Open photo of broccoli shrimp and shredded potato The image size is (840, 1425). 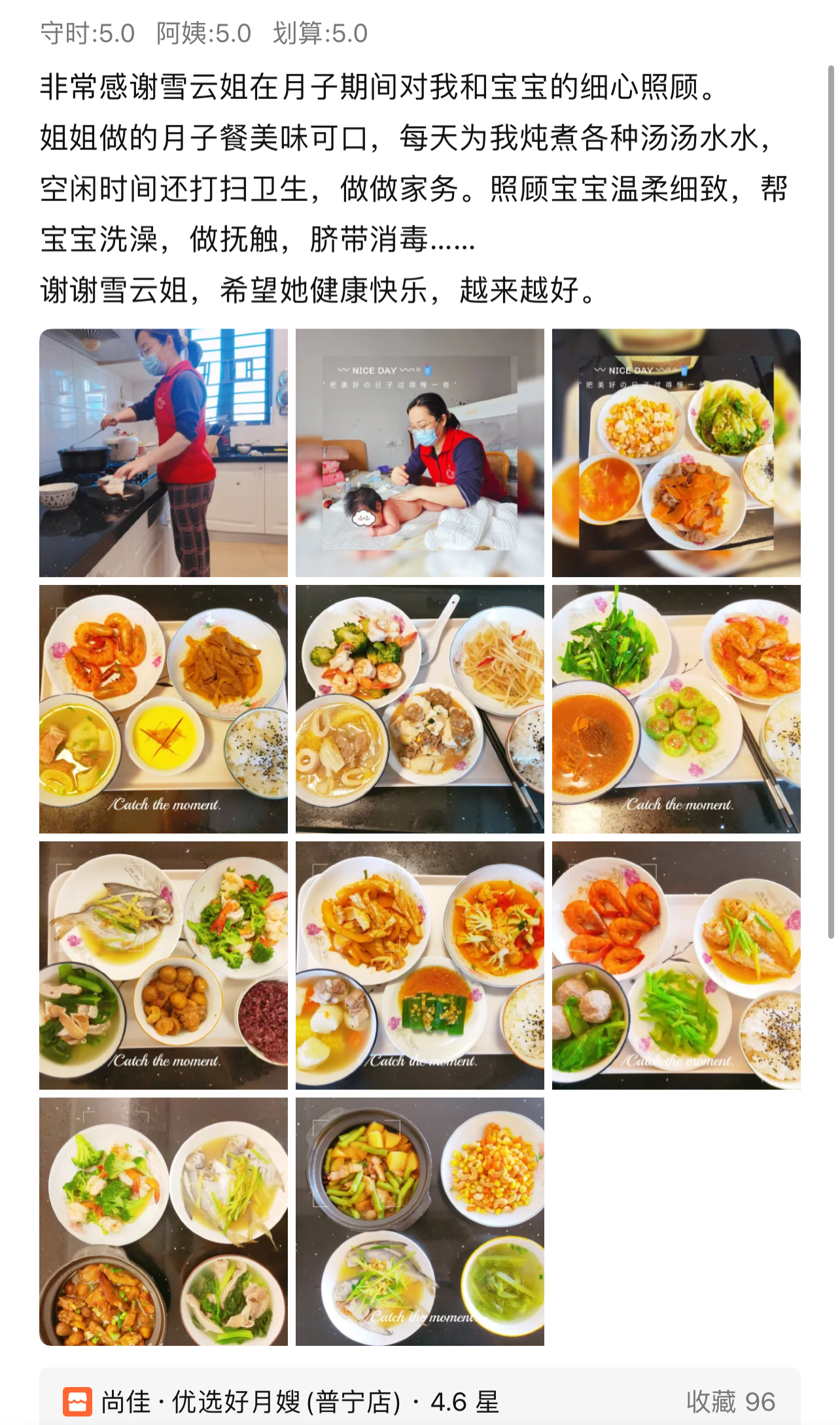(x=419, y=709)
